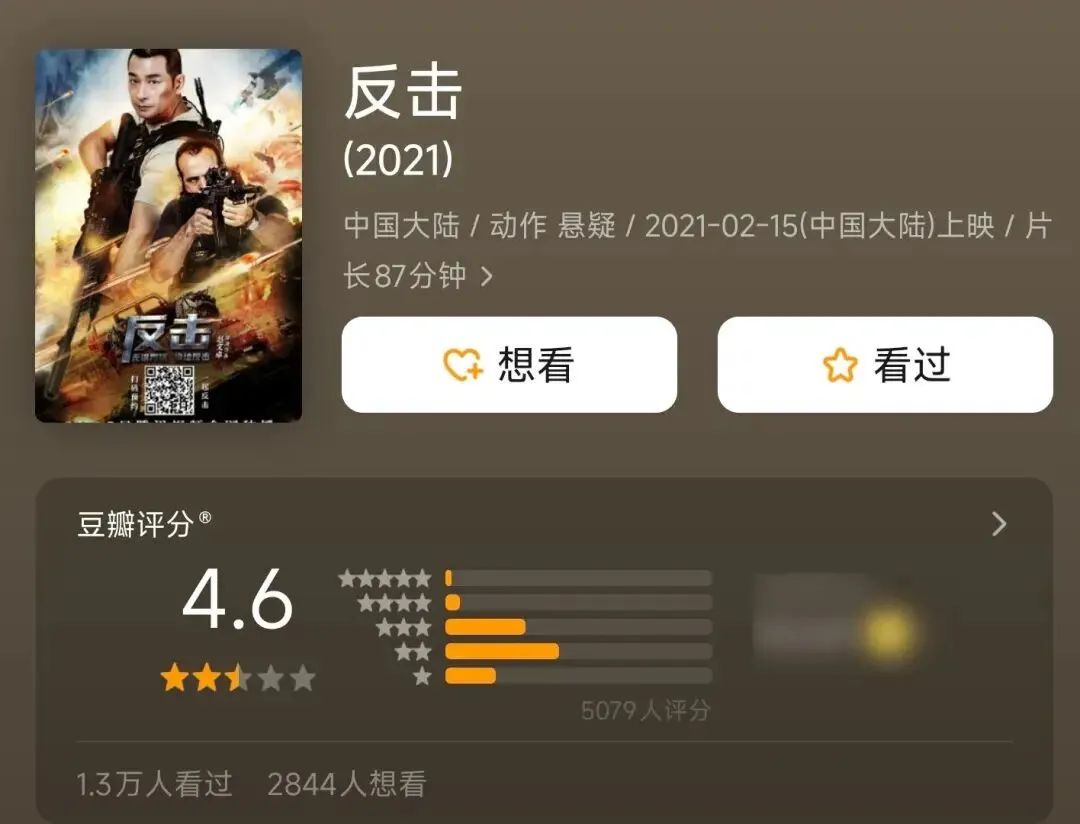Open the 反击 movie poster
Image resolution: width=1080 pixels, height=824 pixels.
[x=168, y=236]
